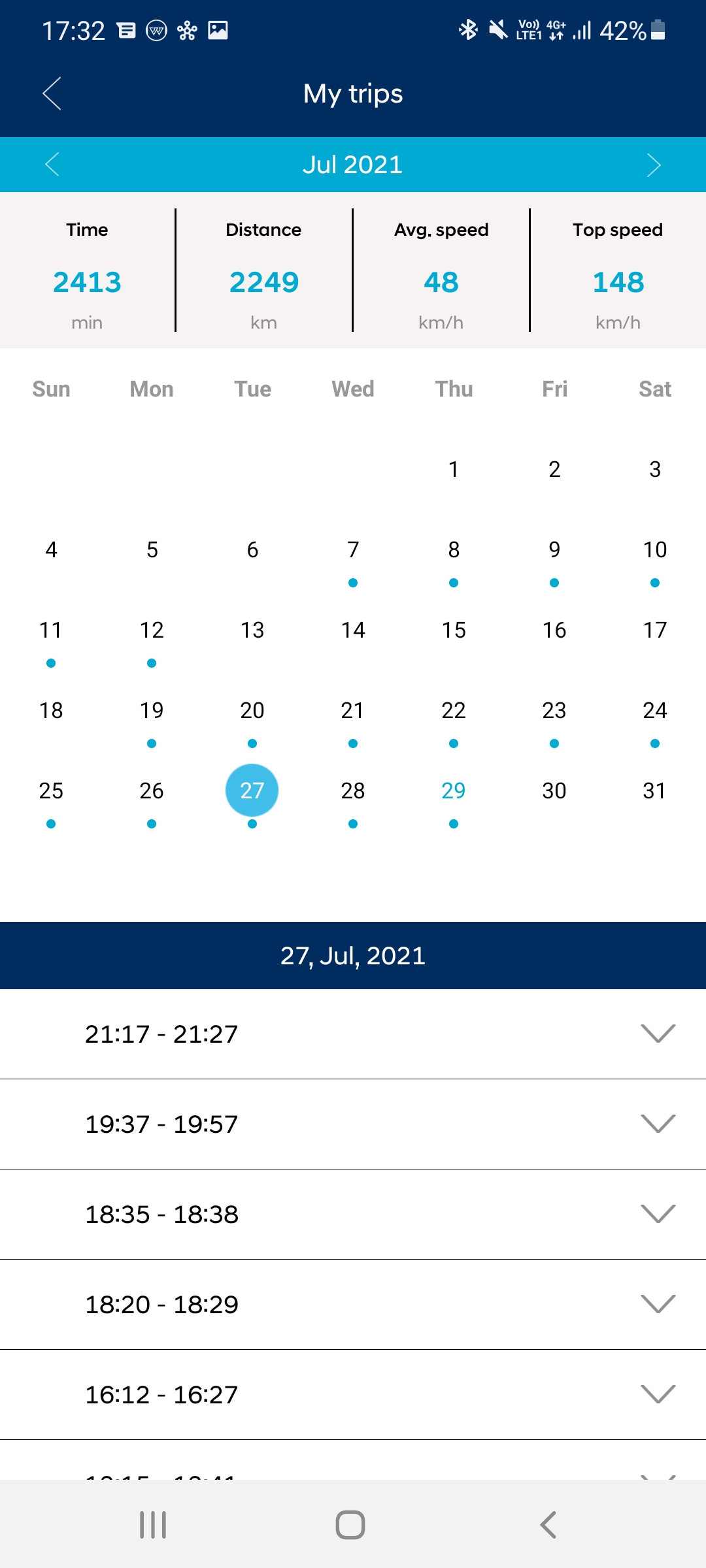Expand the 18:20 - 18:29 trip
This screenshot has width=706, height=1568.
(353, 1305)
